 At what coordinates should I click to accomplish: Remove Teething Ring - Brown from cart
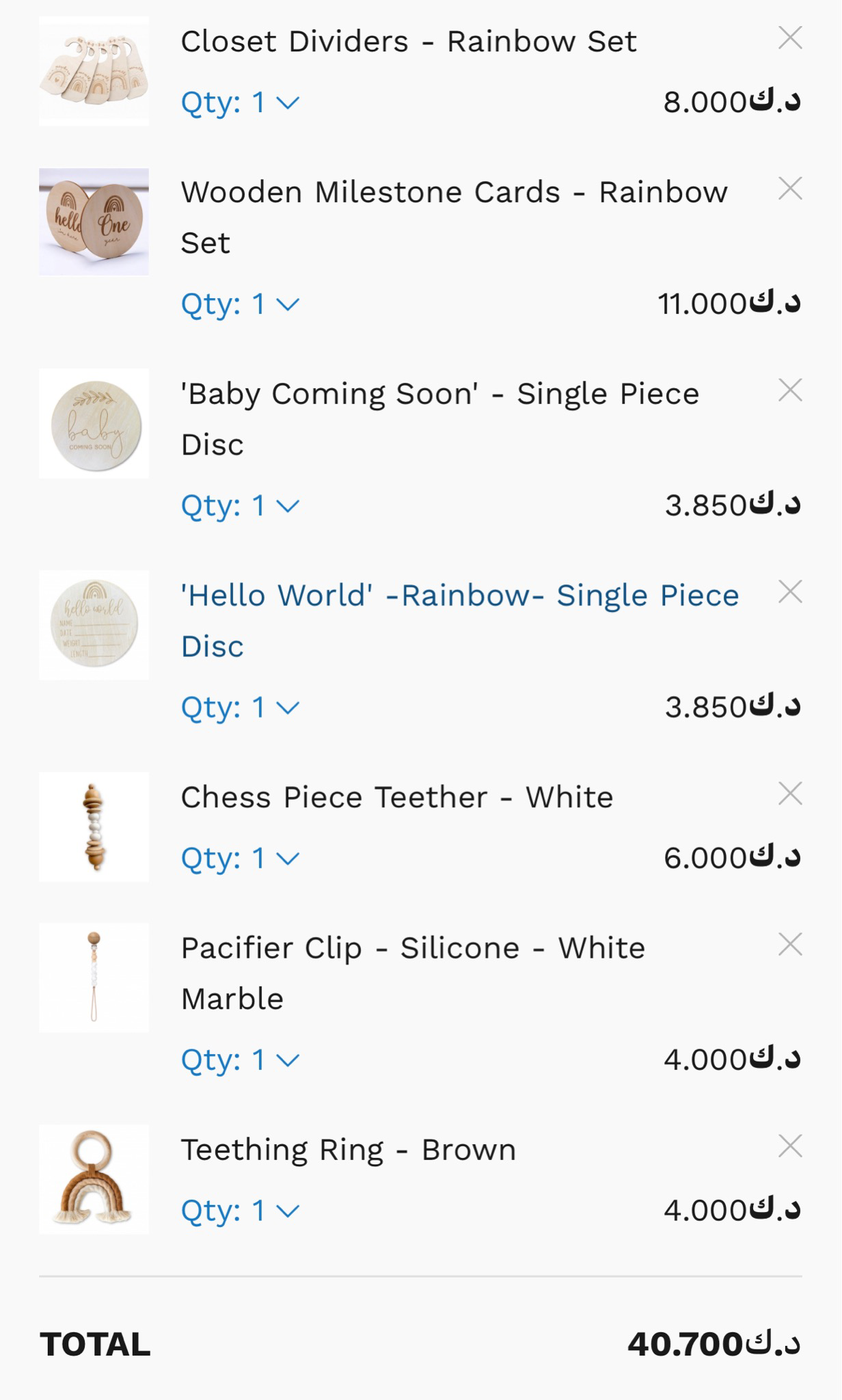point(790,1146)
